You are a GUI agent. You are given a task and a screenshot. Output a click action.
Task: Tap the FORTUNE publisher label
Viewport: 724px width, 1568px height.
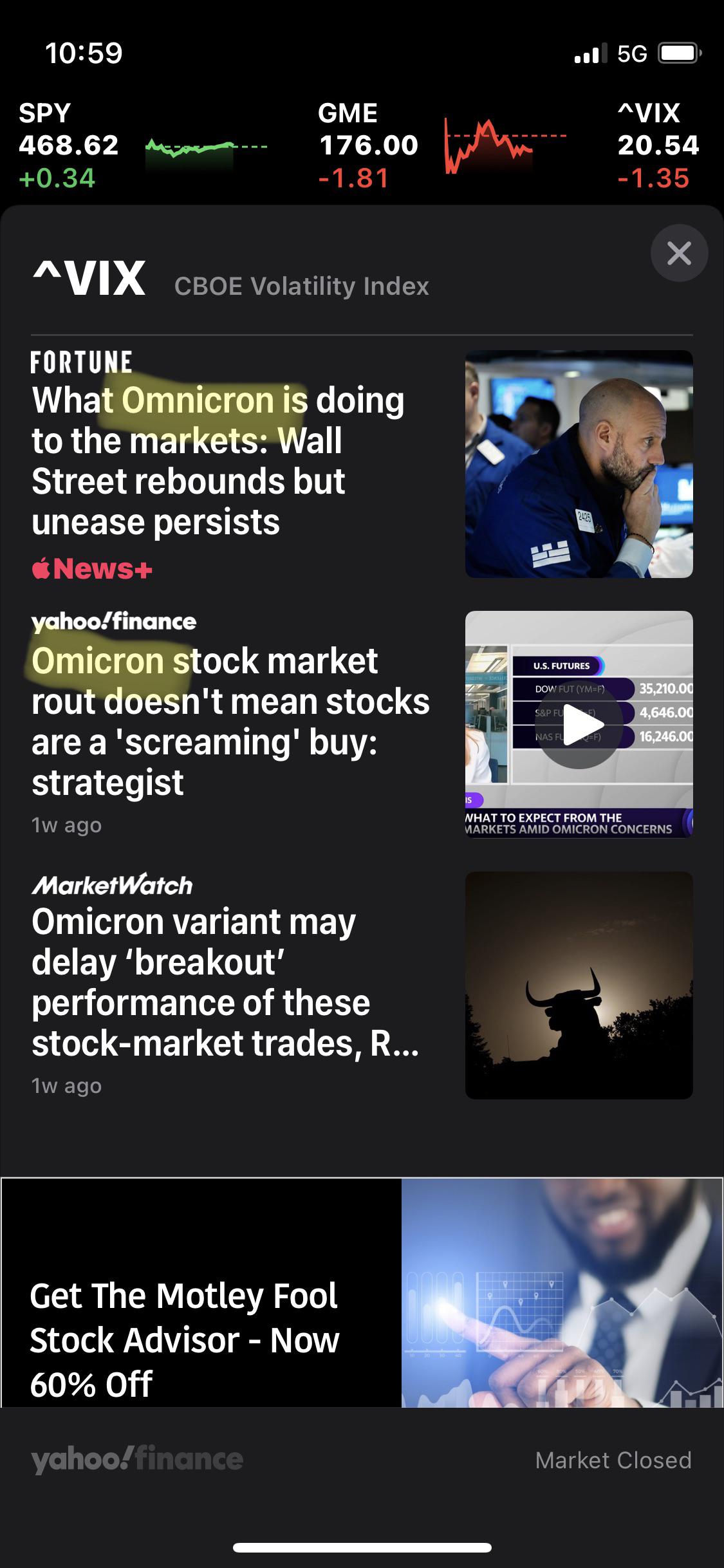81,362
